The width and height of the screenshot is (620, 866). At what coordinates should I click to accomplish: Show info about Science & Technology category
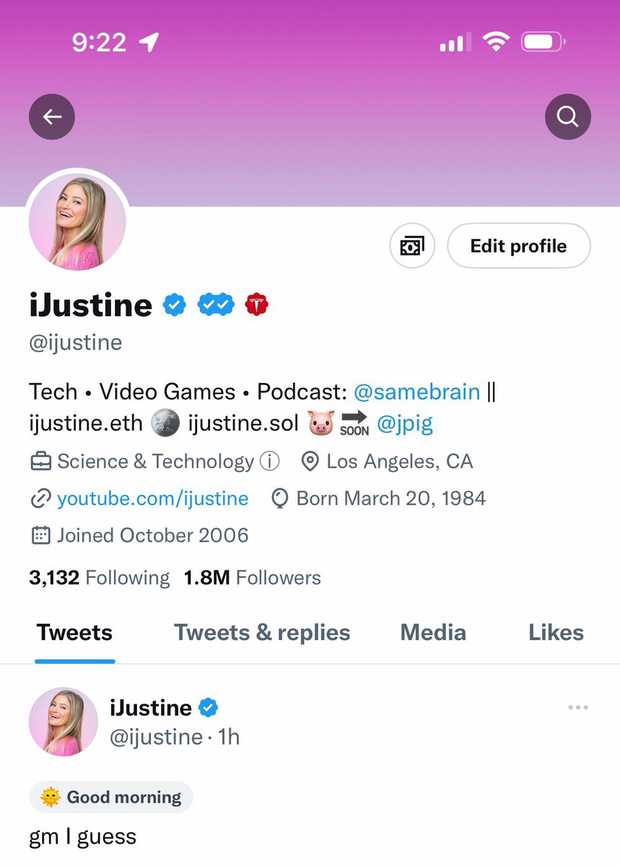[269, 462]
